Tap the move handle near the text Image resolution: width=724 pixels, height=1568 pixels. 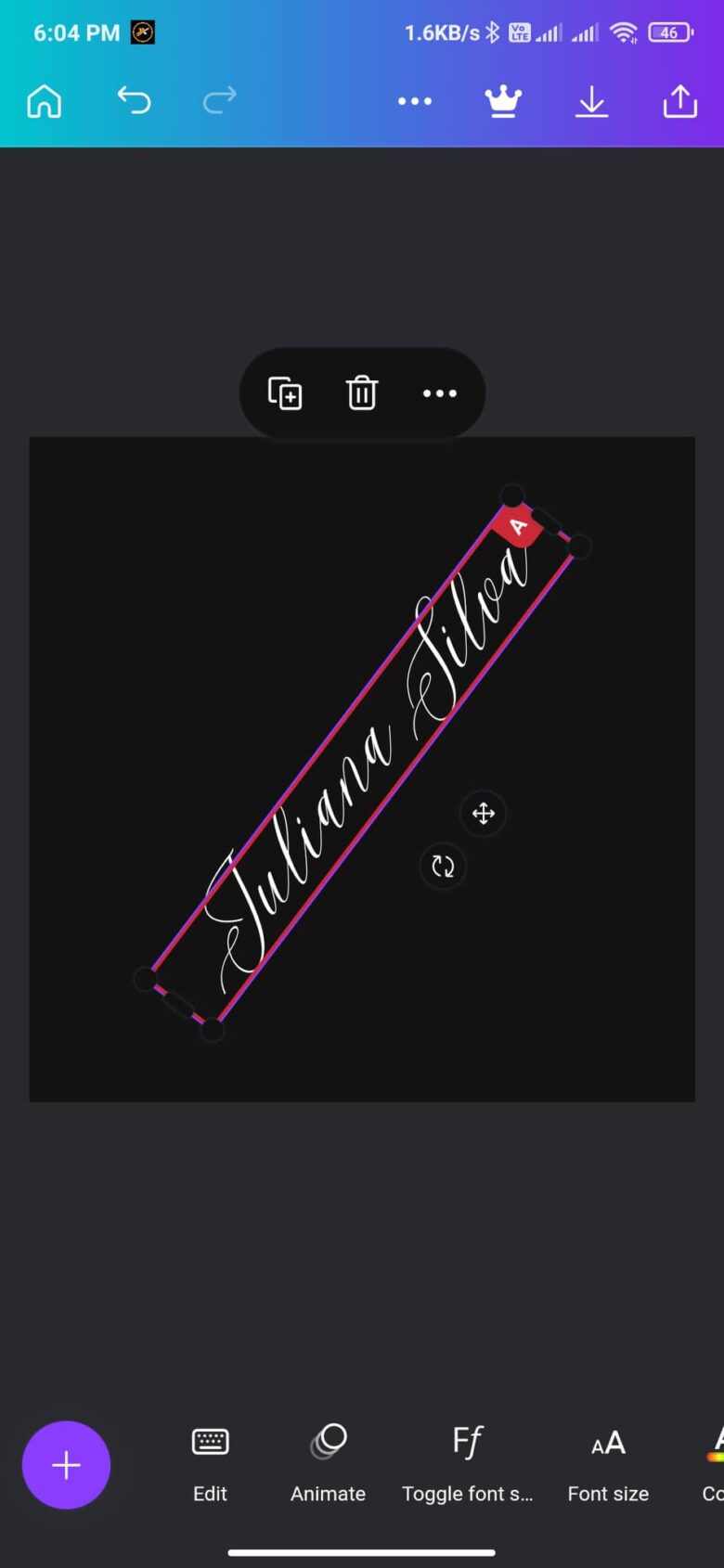click(x=483, y=814)
